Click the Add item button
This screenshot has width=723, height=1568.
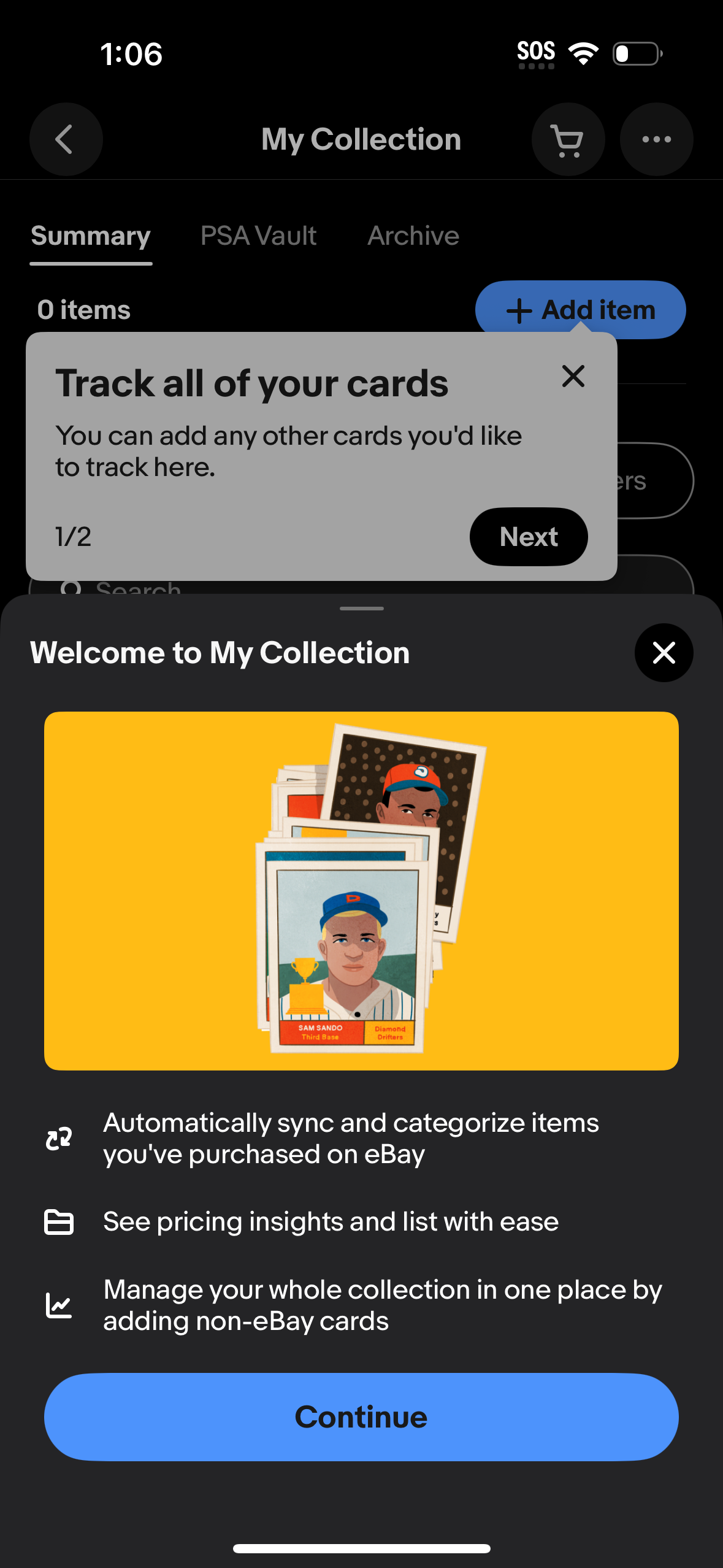pos(580,310)
